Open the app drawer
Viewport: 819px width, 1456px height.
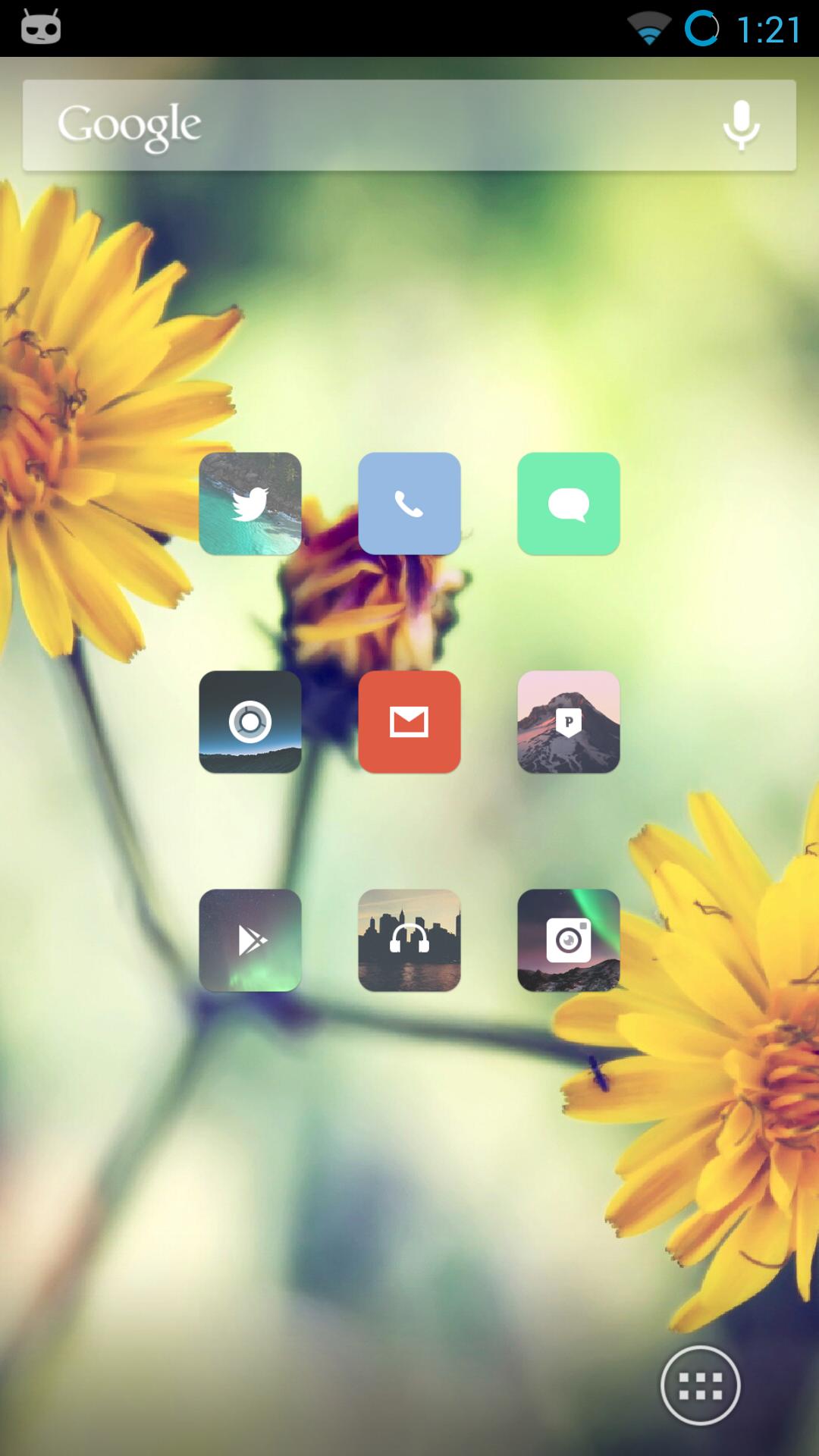click(700, 1385)
